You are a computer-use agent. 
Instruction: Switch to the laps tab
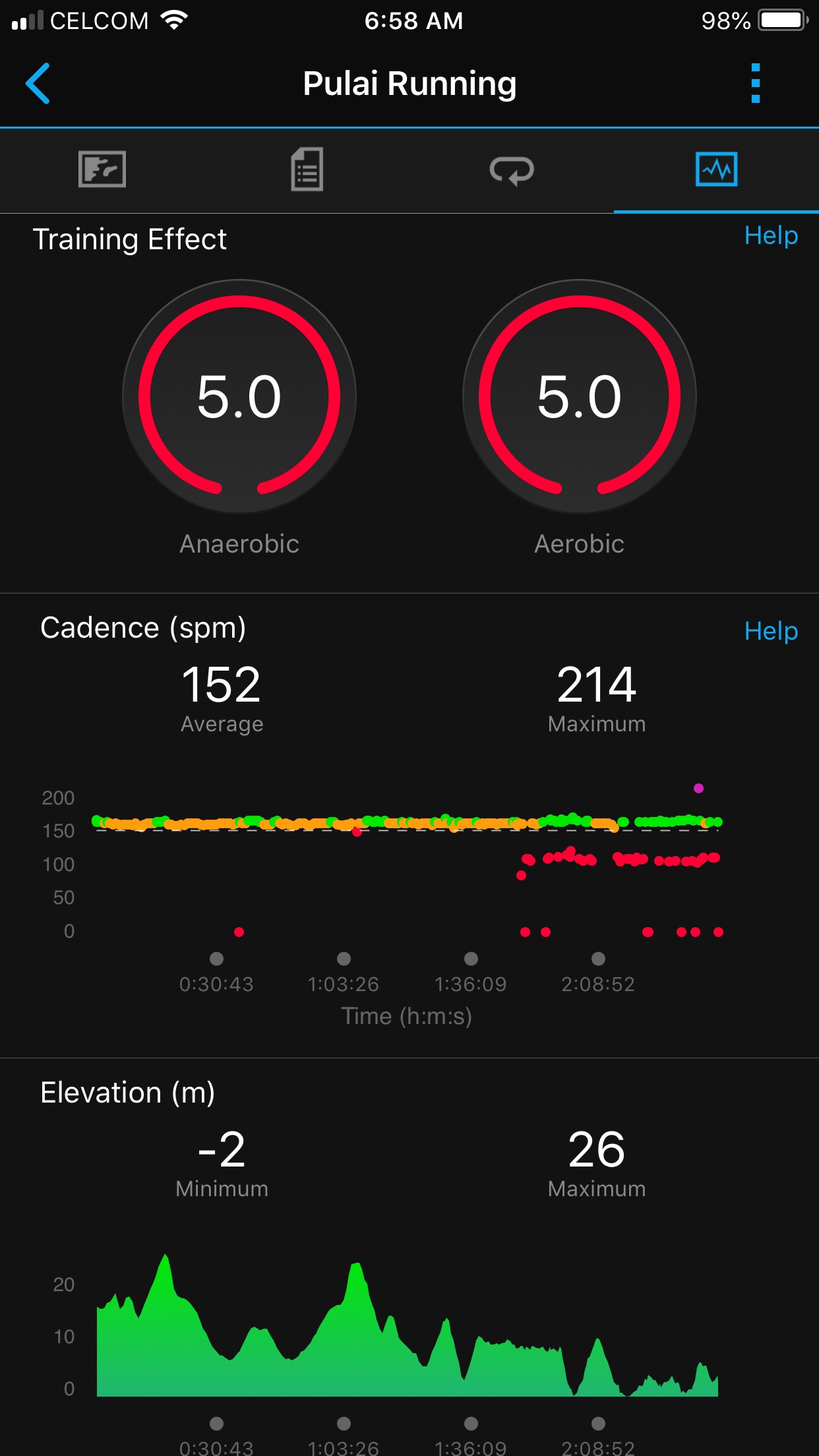coord(512,170)
